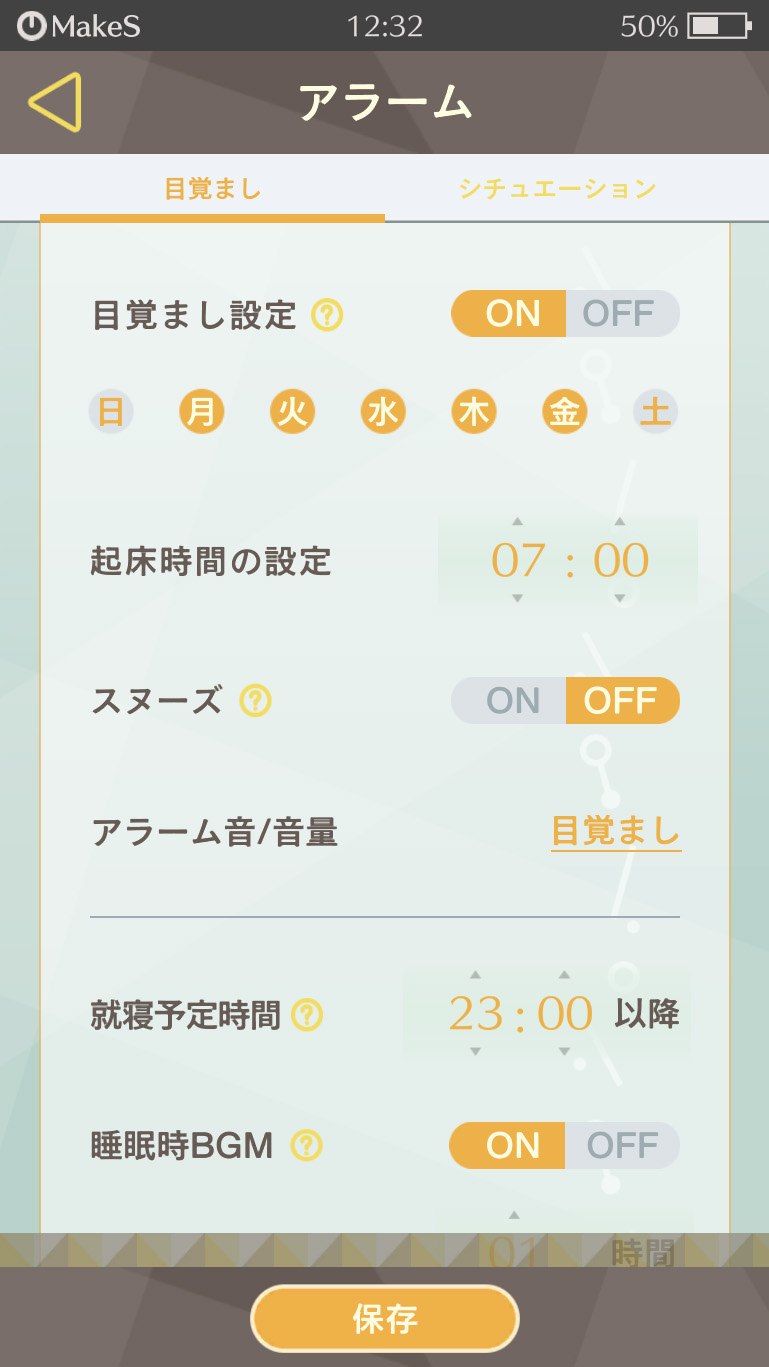Increase wake-up hour above 07
The image size is (769, 1367).
pos(517,521)
